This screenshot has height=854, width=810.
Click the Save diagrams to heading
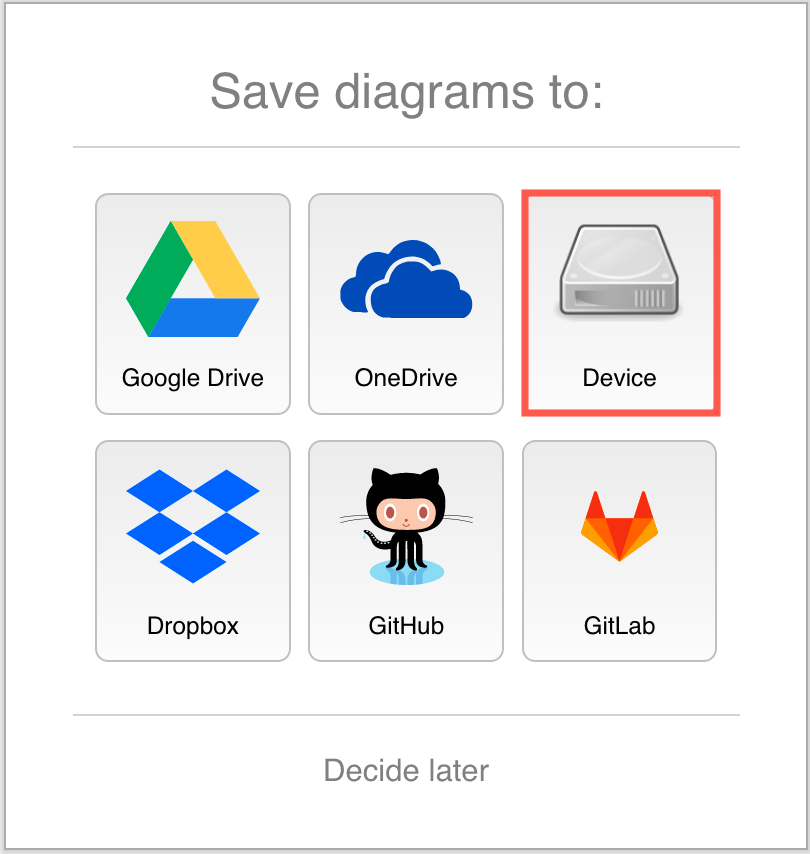click(x=405, y=91)
